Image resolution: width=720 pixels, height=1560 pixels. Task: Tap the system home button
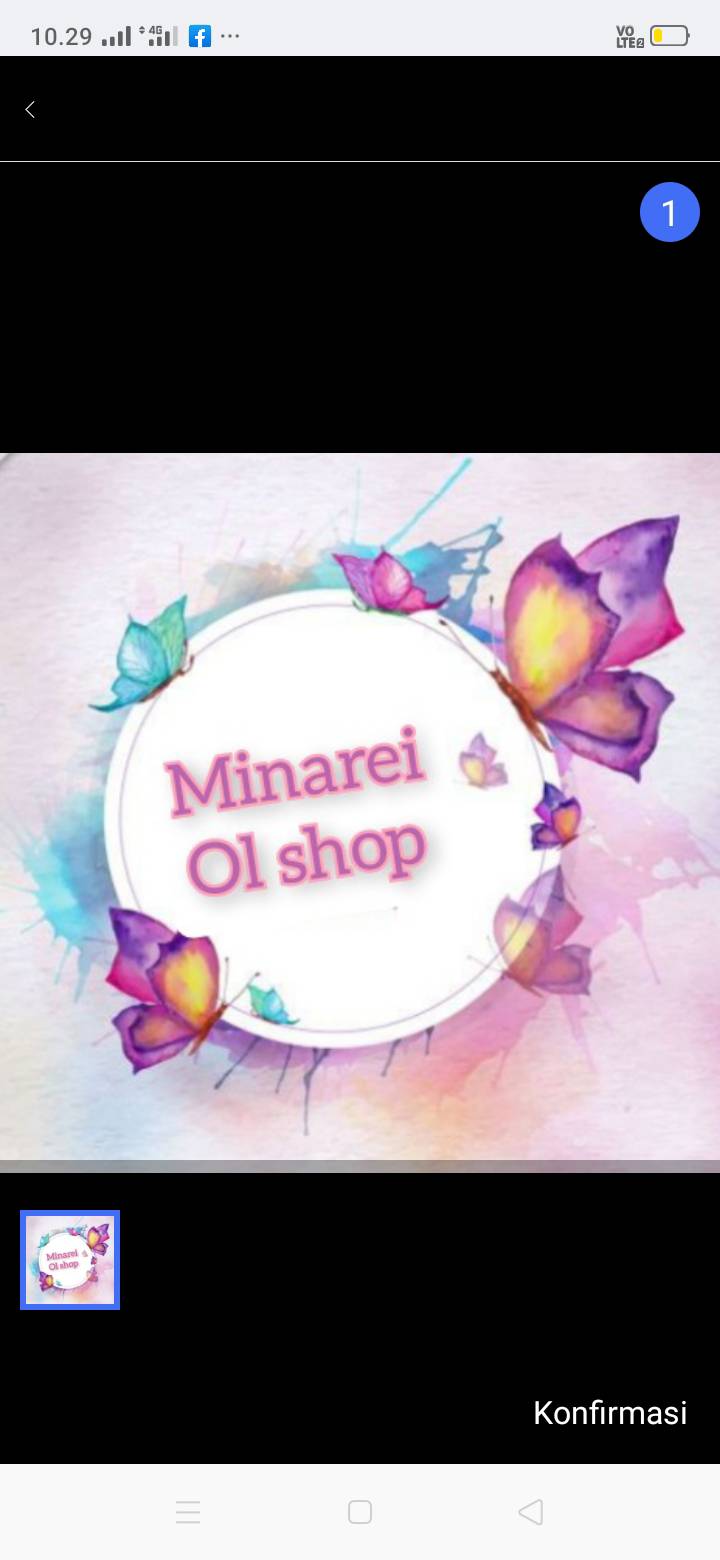tap(360, 1512)
